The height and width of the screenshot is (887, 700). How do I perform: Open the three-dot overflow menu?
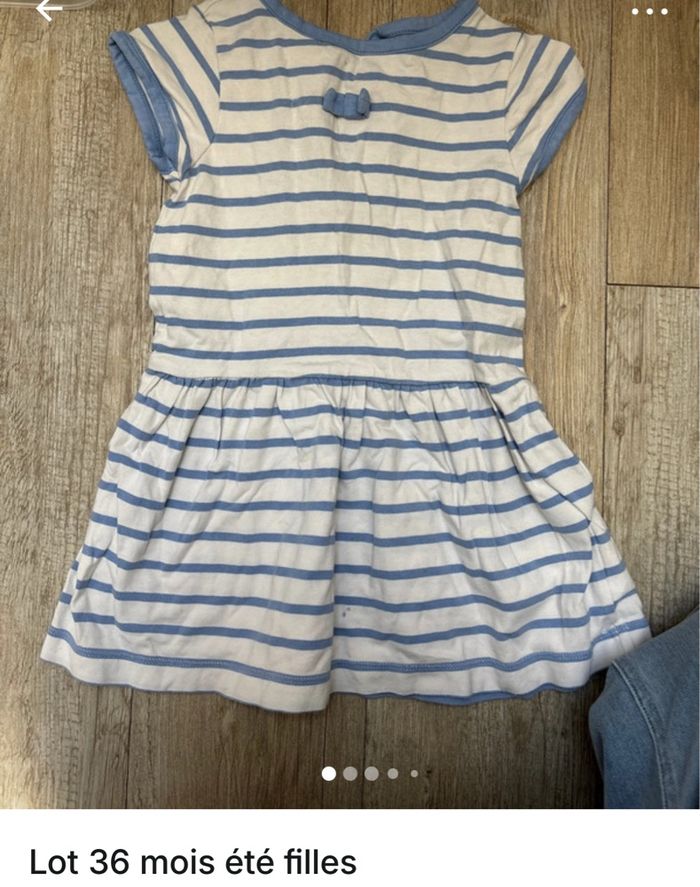(x=649, y=11)
